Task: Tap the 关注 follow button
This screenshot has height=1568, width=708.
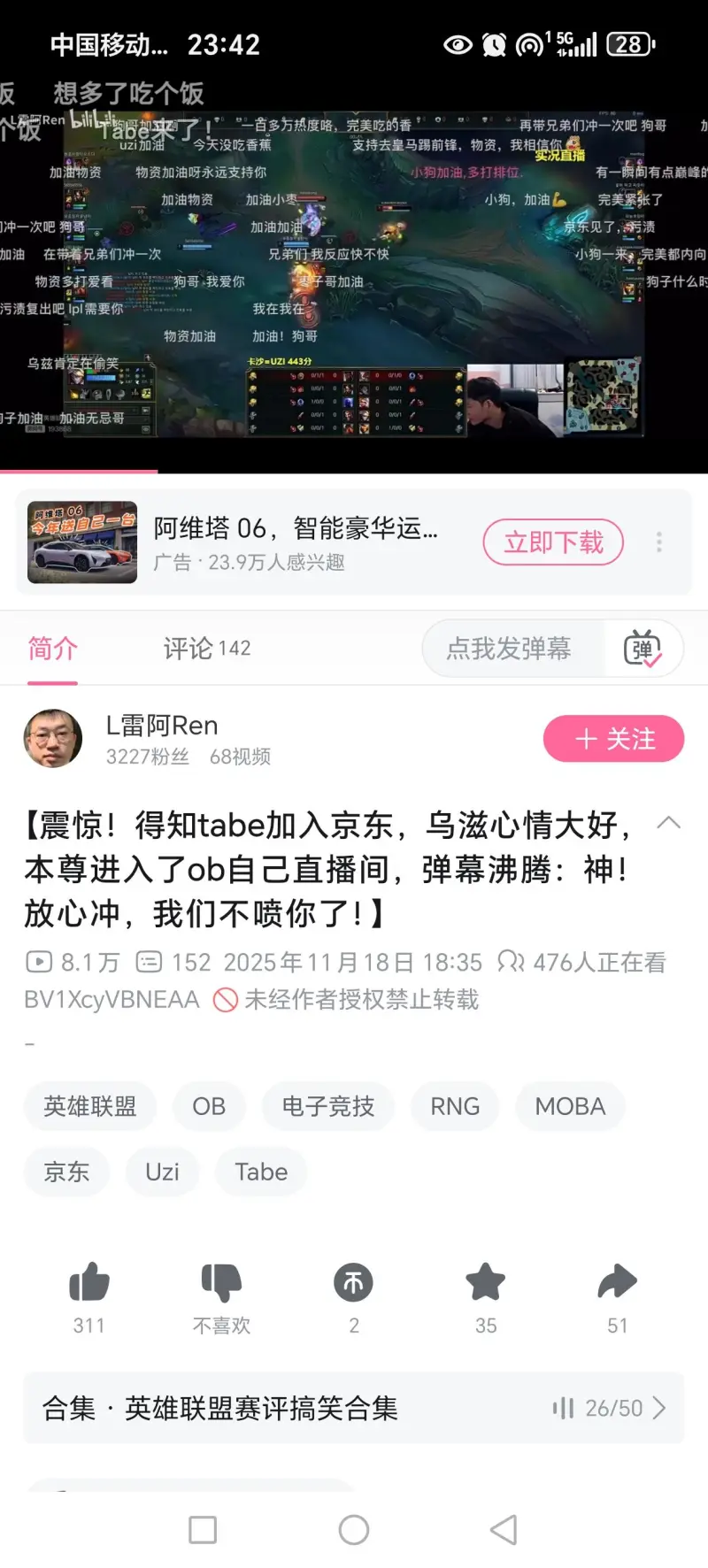Action: click(x=613, y=739)
